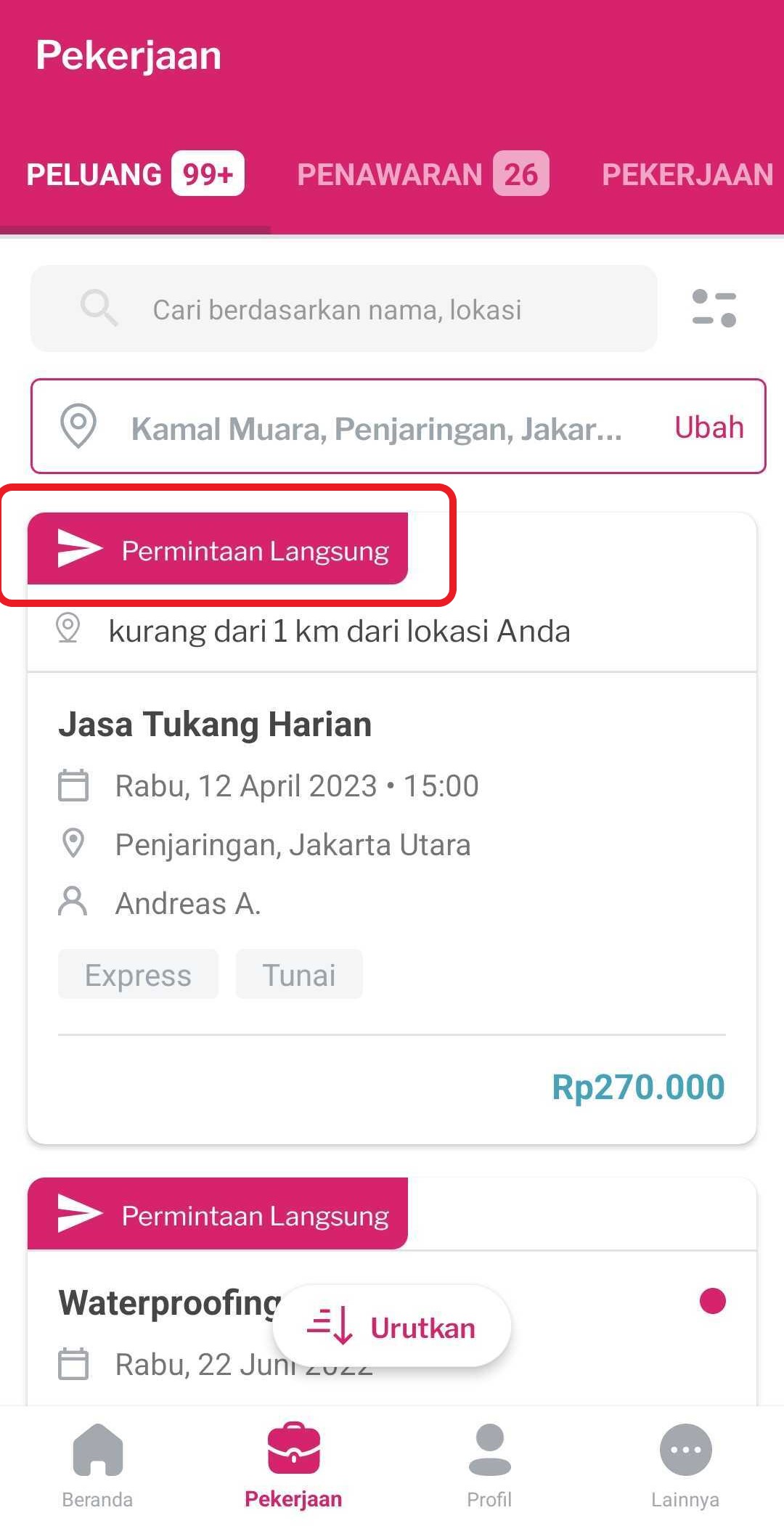The height and width of the screenshot is (1526, 784).
Task: Click the person icon next to Andreas A.
Action: [x=73, y=902]
